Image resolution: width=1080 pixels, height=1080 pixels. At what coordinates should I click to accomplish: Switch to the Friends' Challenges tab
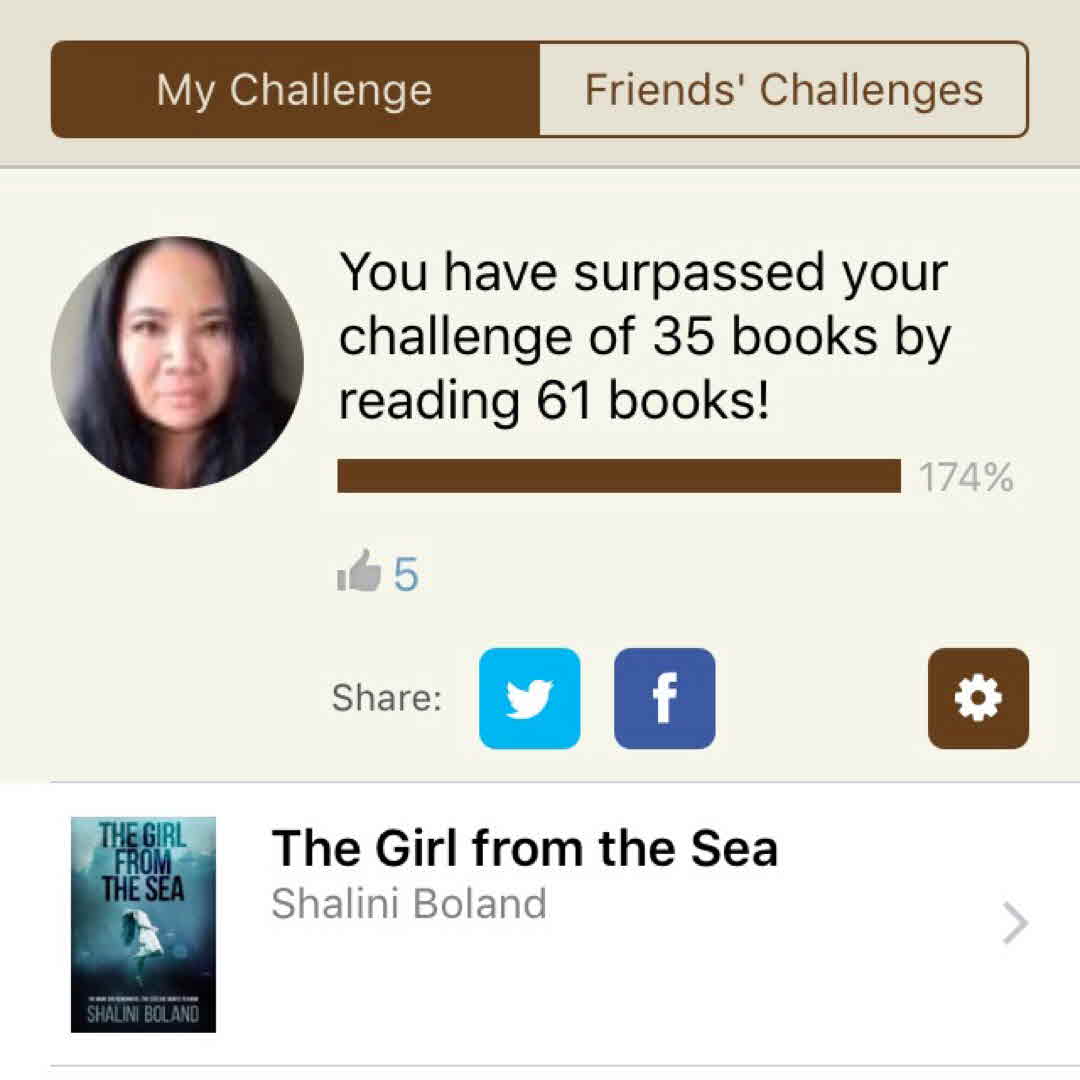pyautogui.click(x=783, y=90)
